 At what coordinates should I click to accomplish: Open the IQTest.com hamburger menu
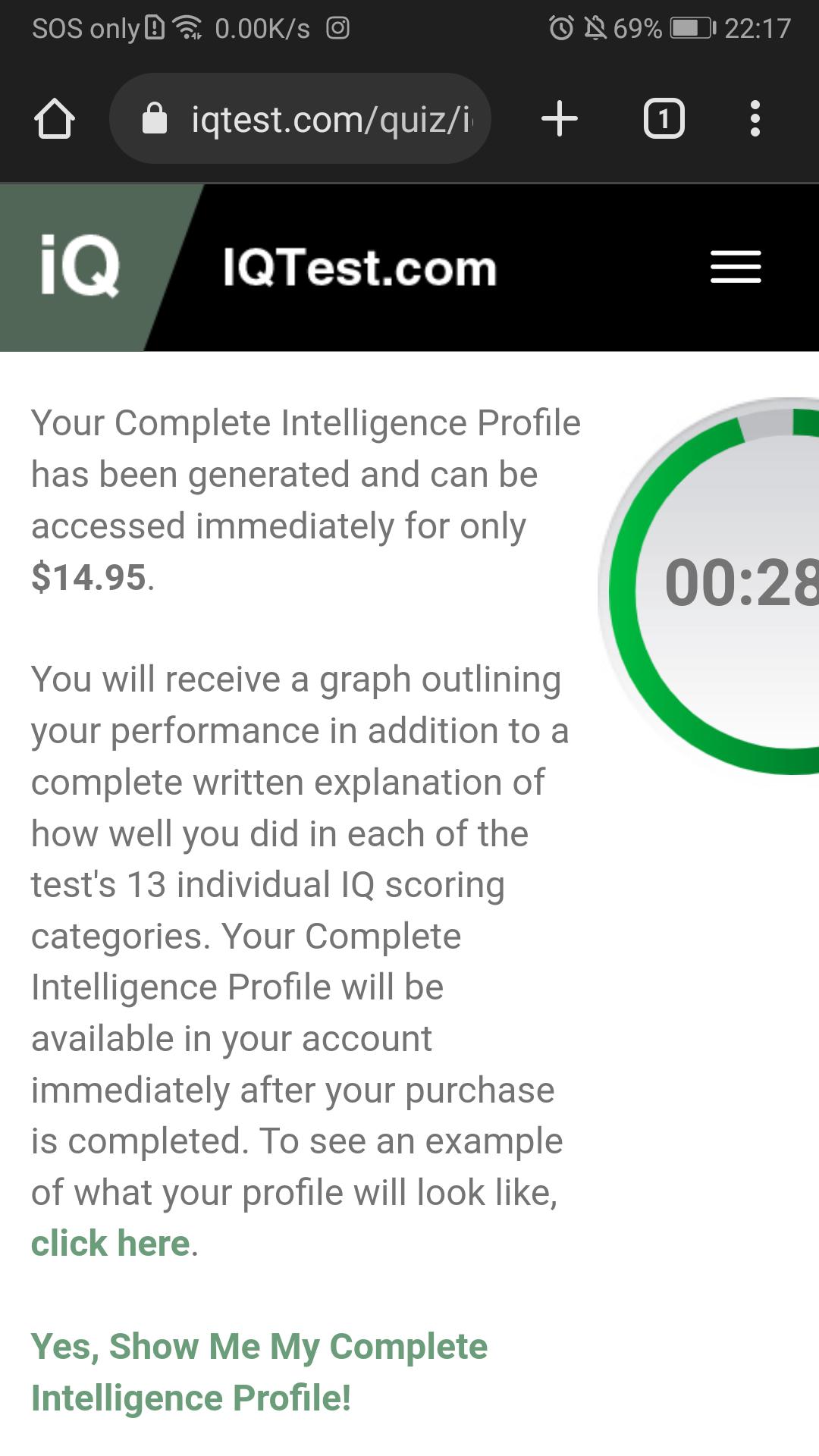click(735, 267)
